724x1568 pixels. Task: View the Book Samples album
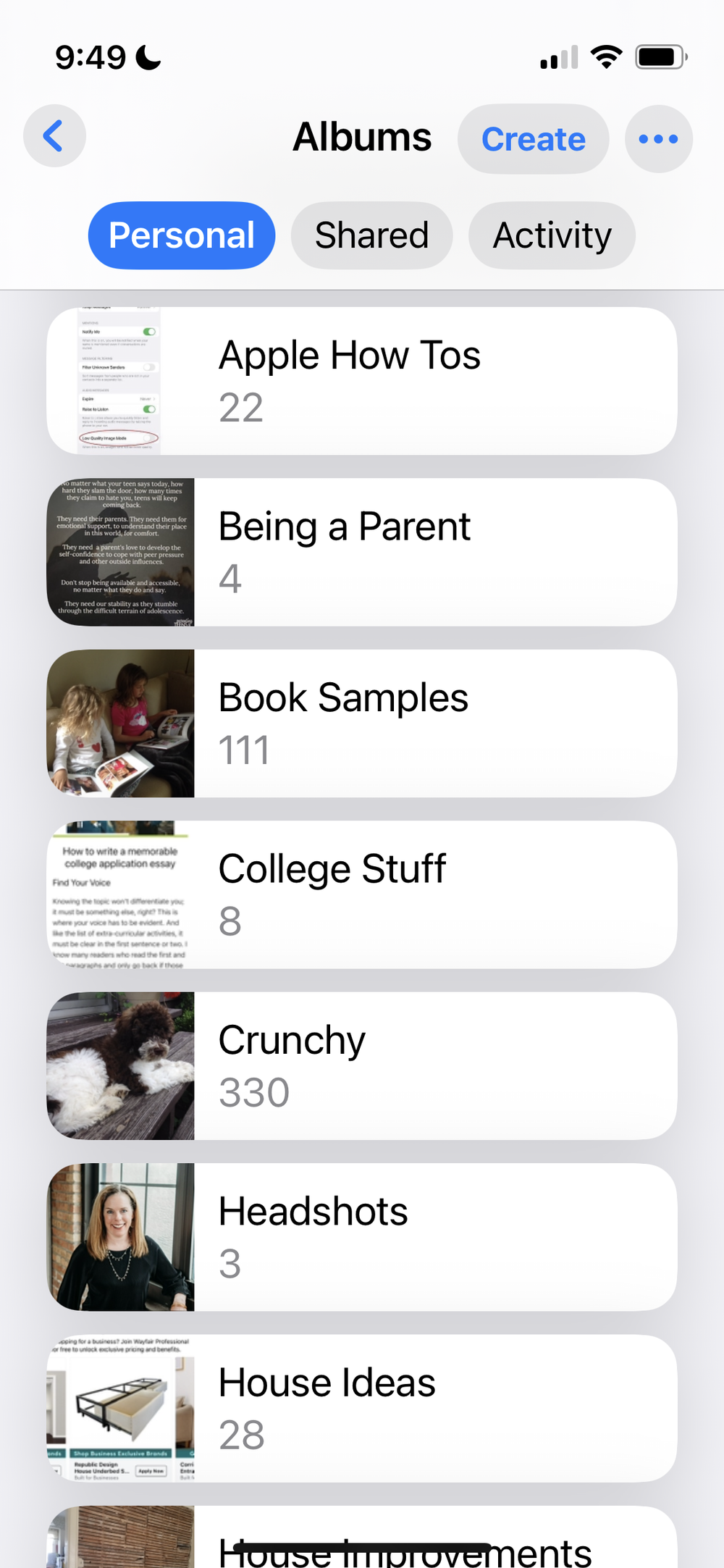tap(362, 724)
